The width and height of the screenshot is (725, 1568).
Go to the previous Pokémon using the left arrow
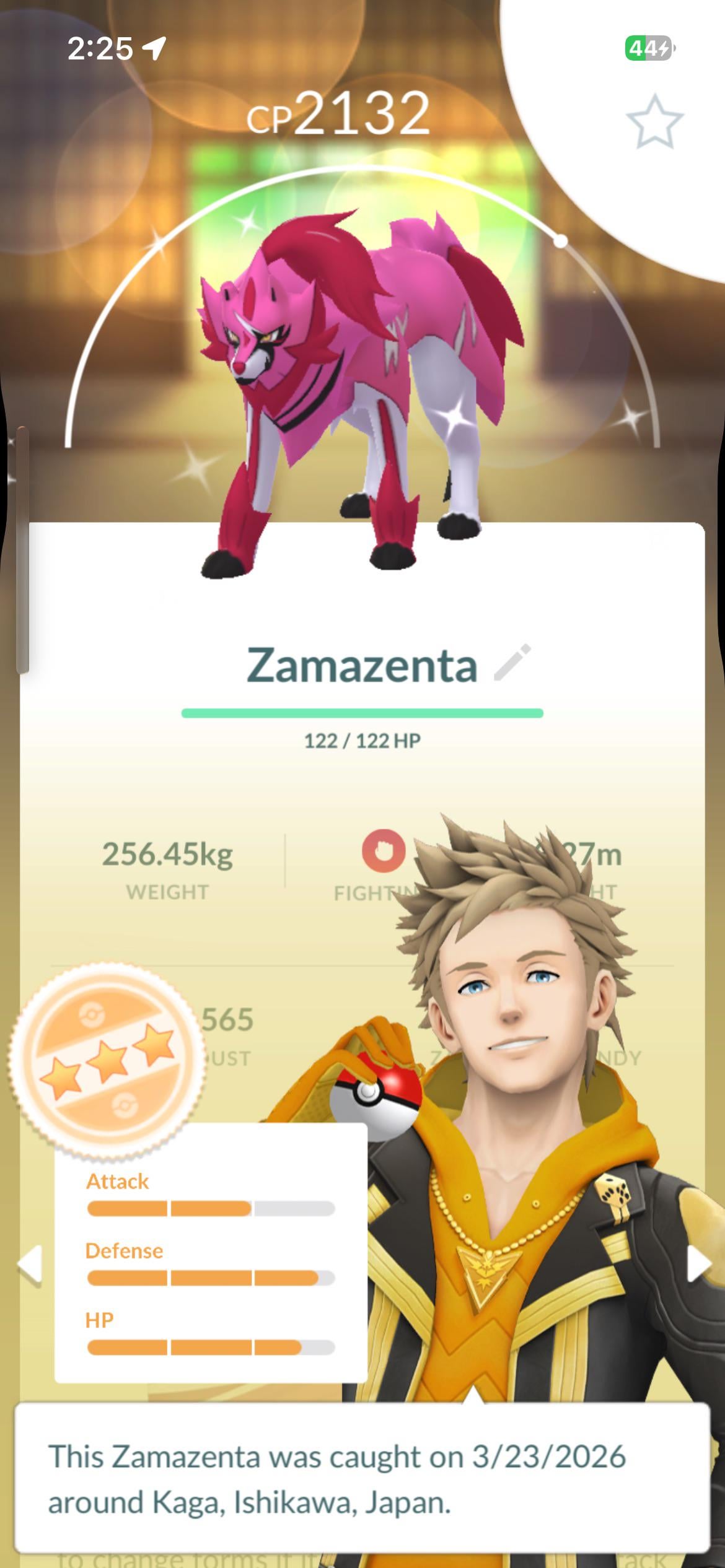tap(29, 1263)
